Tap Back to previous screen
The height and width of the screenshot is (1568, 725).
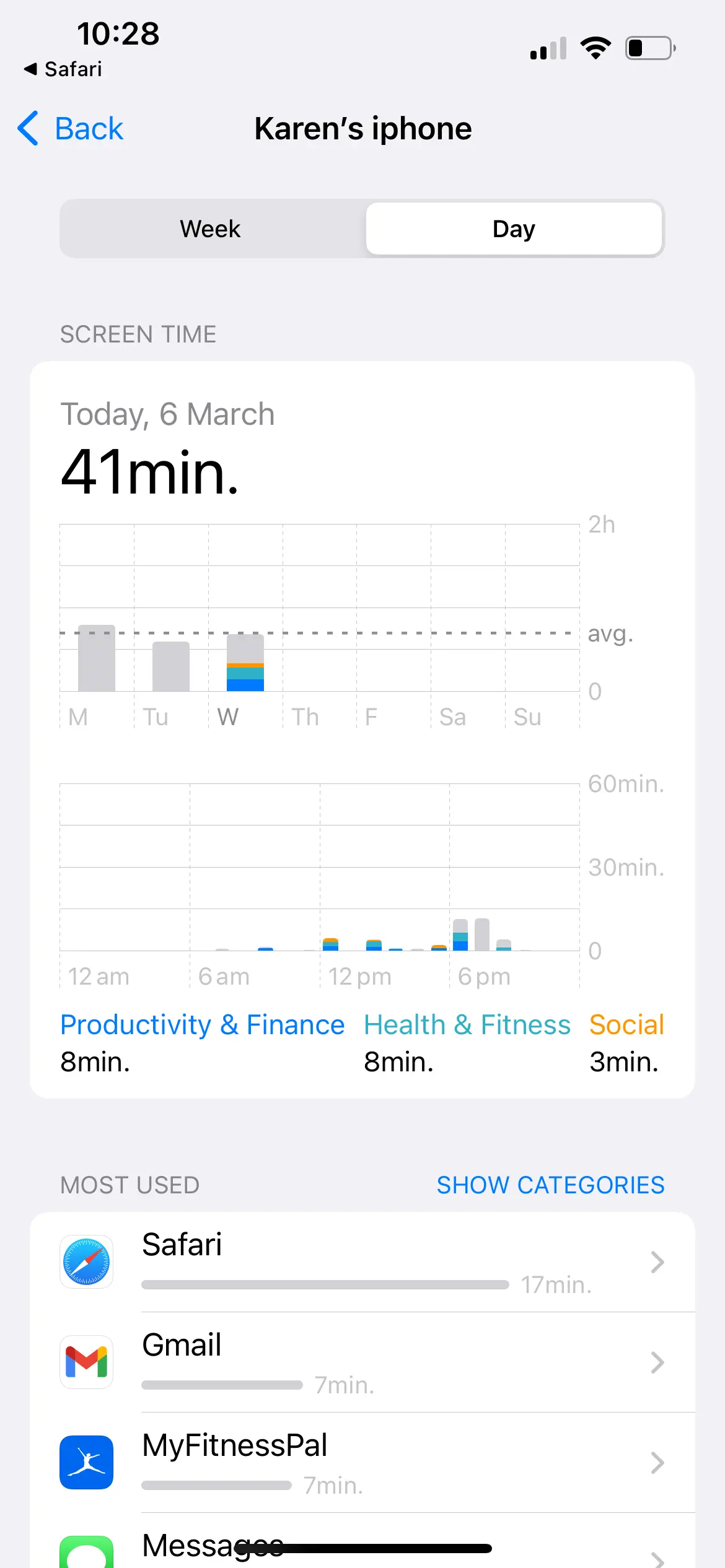[x=70, y=128]
